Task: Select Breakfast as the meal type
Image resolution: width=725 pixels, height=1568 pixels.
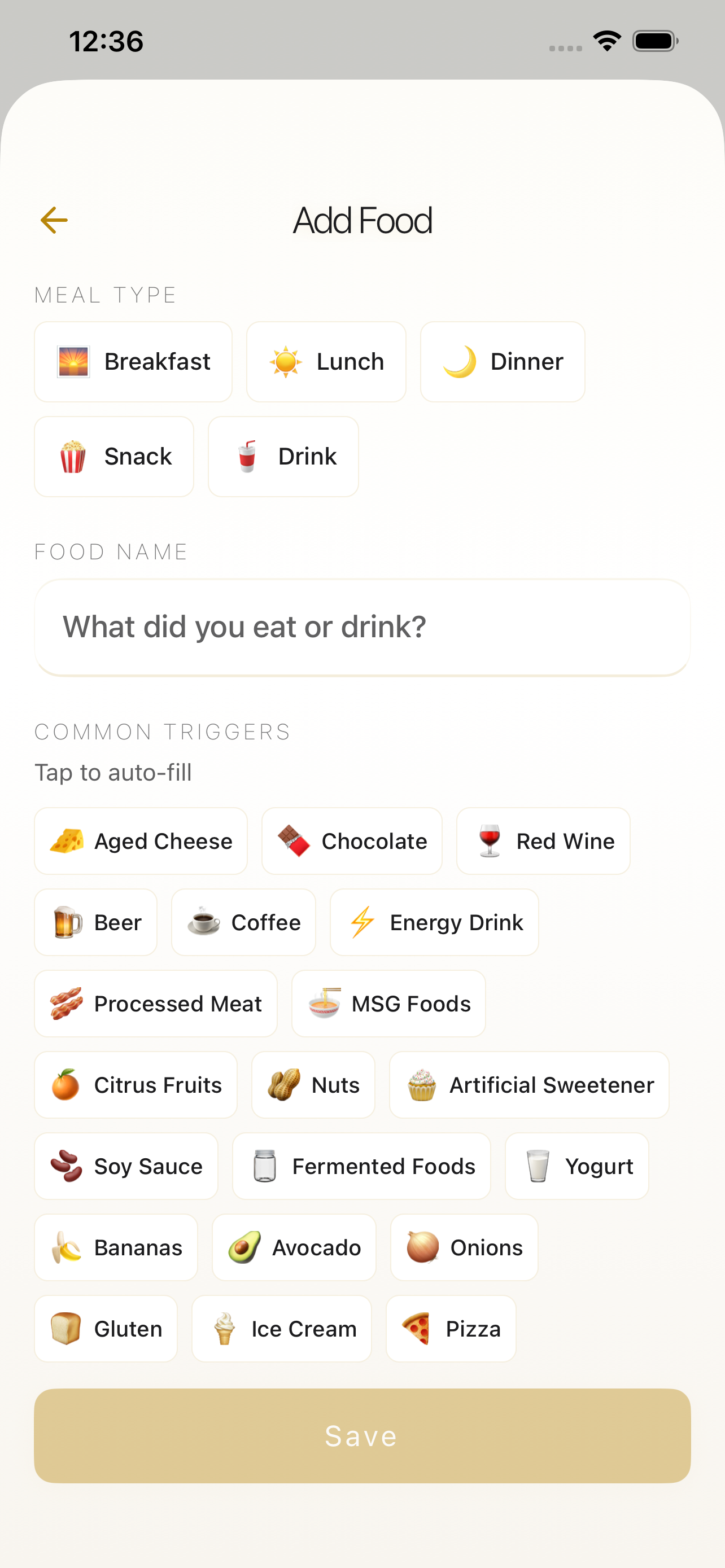Action: click(x=133, y=362)
